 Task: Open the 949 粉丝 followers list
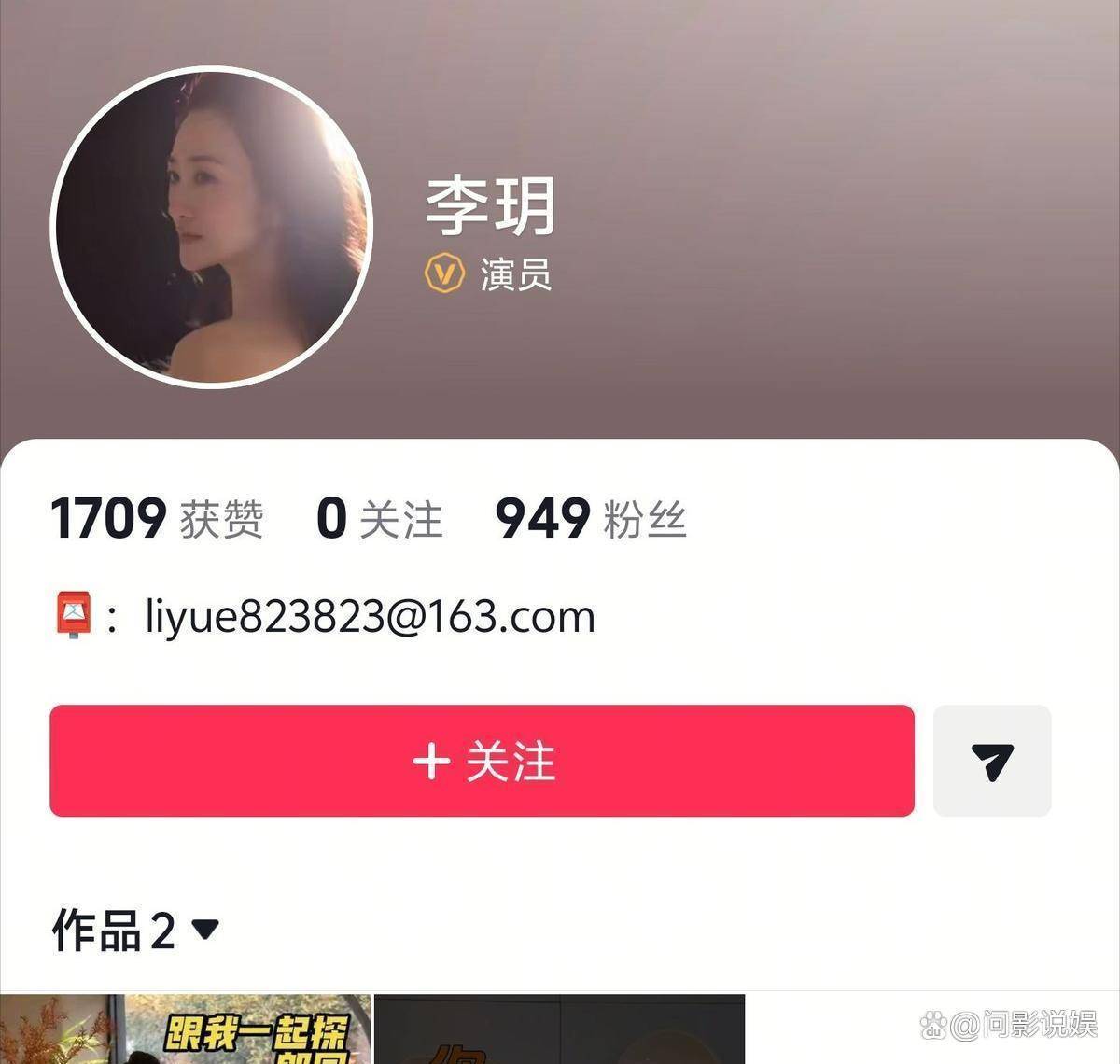(590, 519)
